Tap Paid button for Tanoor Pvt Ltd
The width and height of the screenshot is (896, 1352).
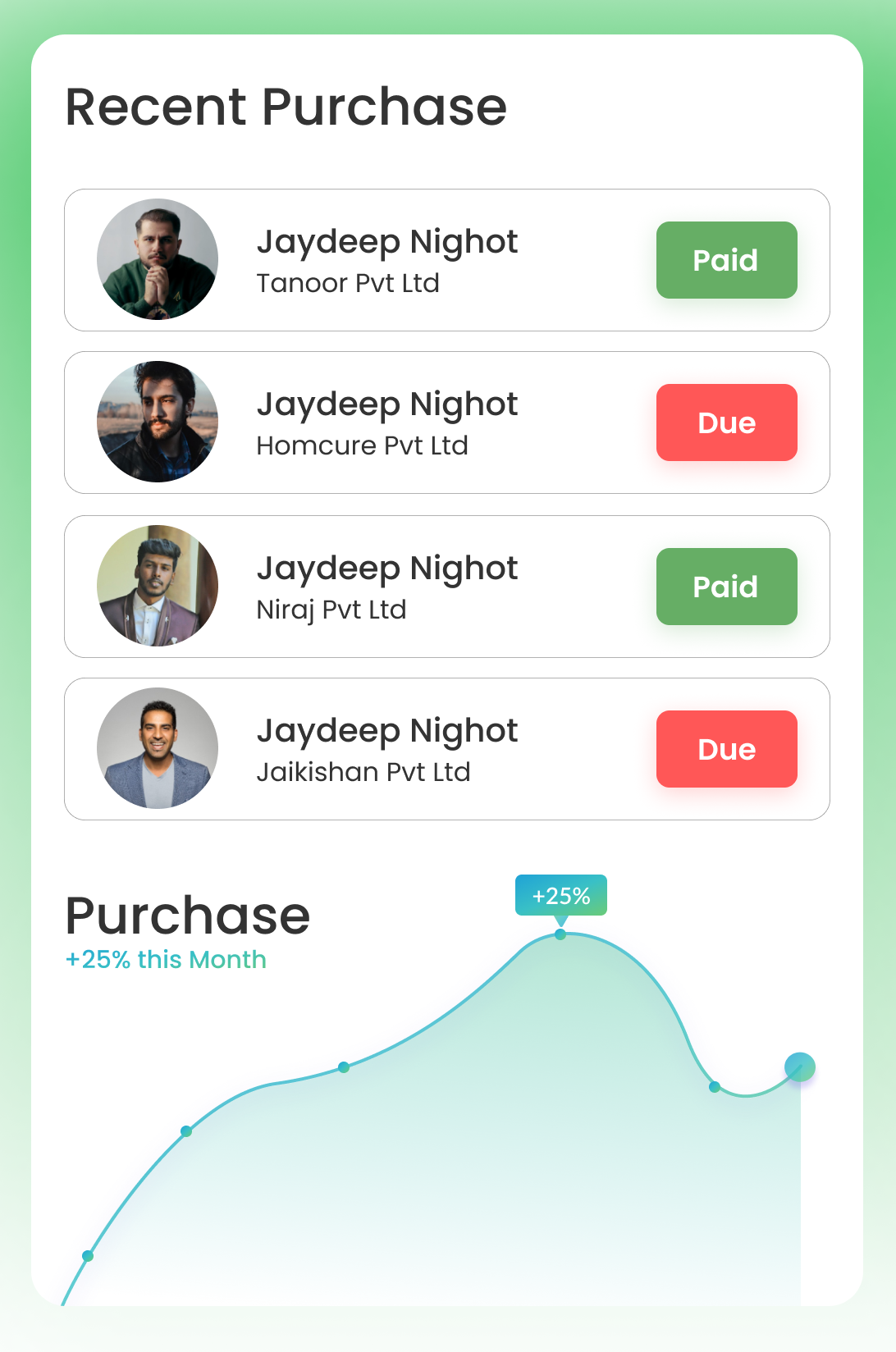(726, 260)
